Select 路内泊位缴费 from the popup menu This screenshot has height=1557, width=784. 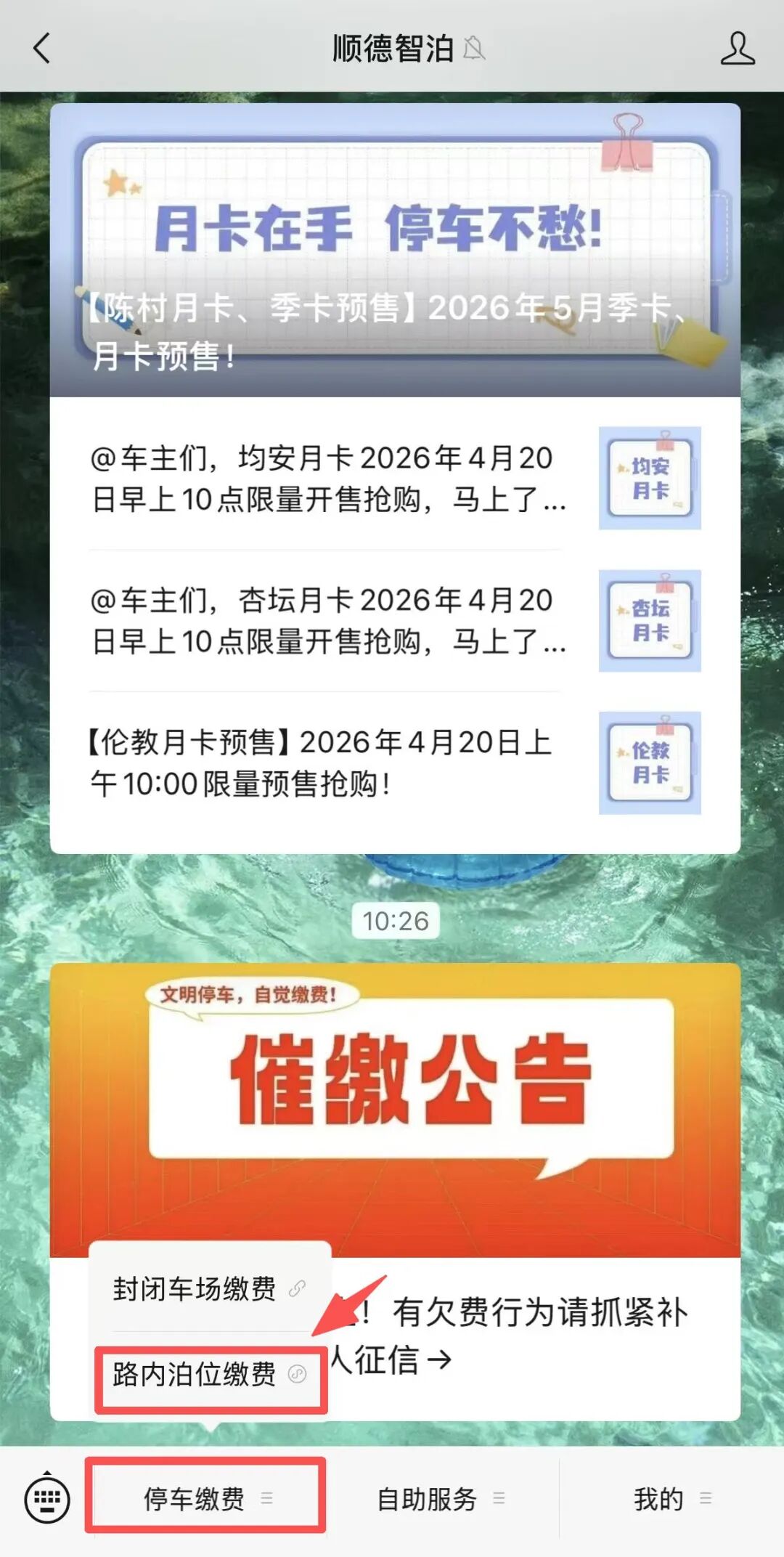210,1374
